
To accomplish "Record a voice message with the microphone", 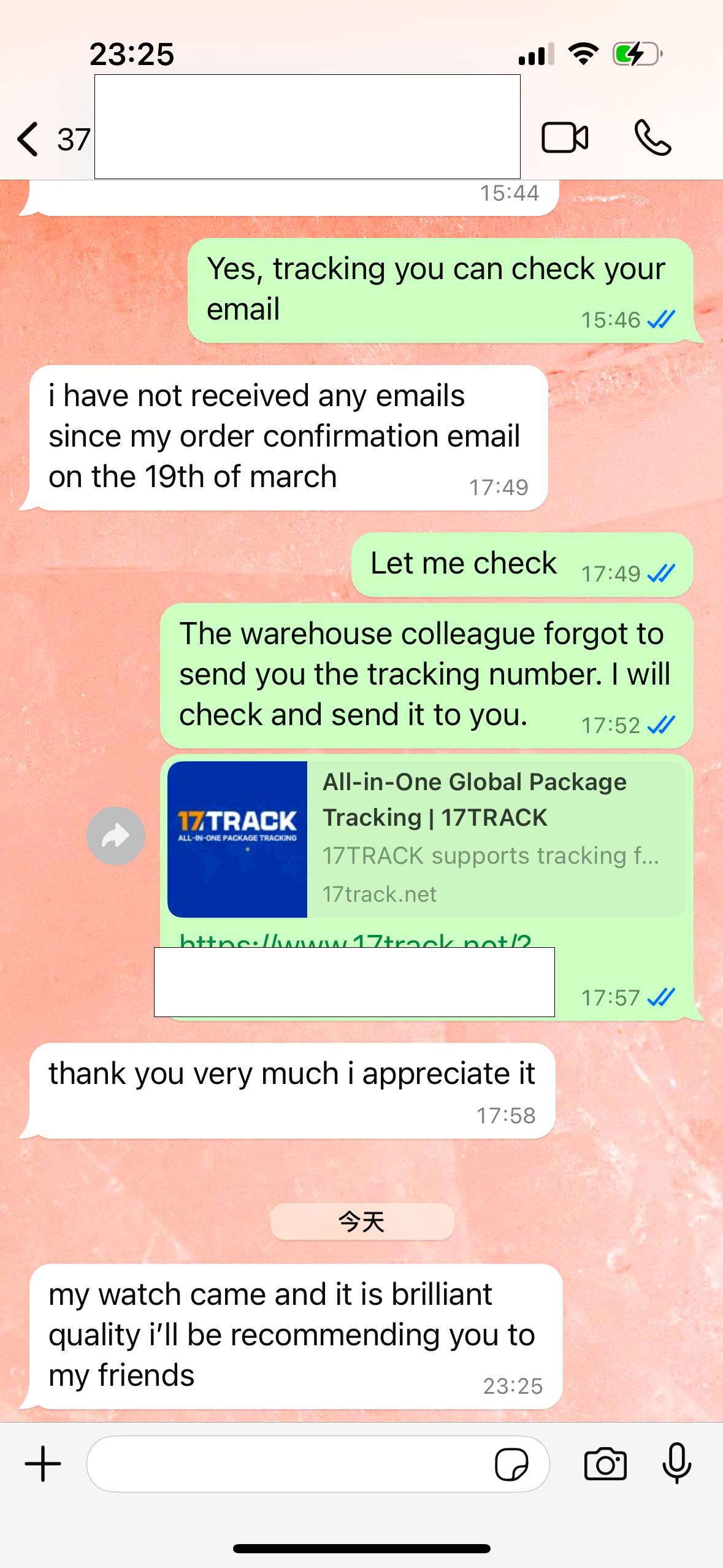I will 676,1464.
